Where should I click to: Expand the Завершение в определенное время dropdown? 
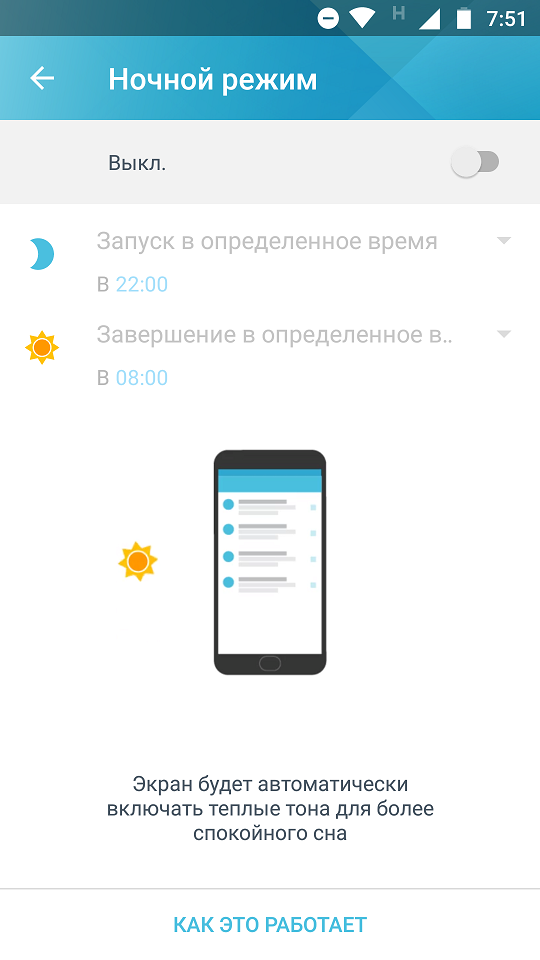[x=303, y=335]
